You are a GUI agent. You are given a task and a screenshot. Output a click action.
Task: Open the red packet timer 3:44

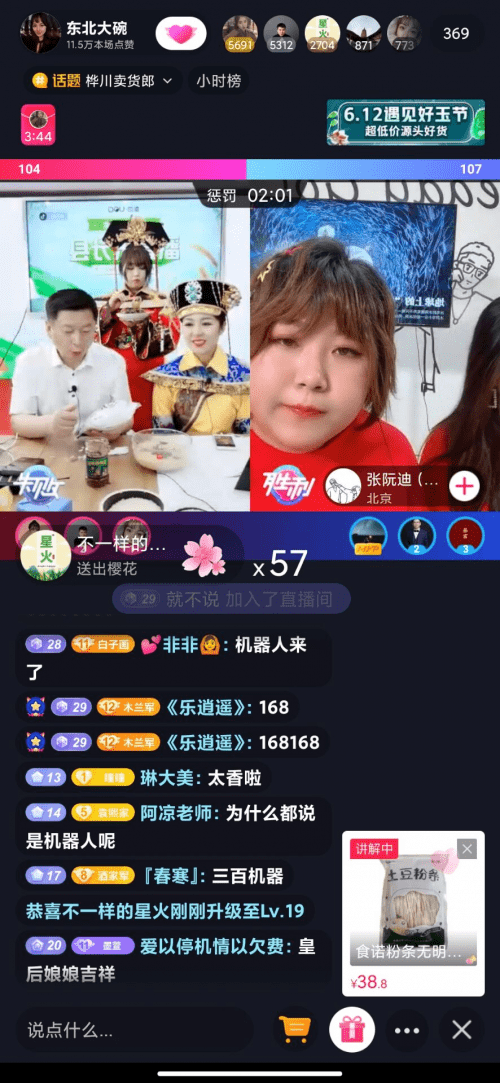click(x=38, y=125)
